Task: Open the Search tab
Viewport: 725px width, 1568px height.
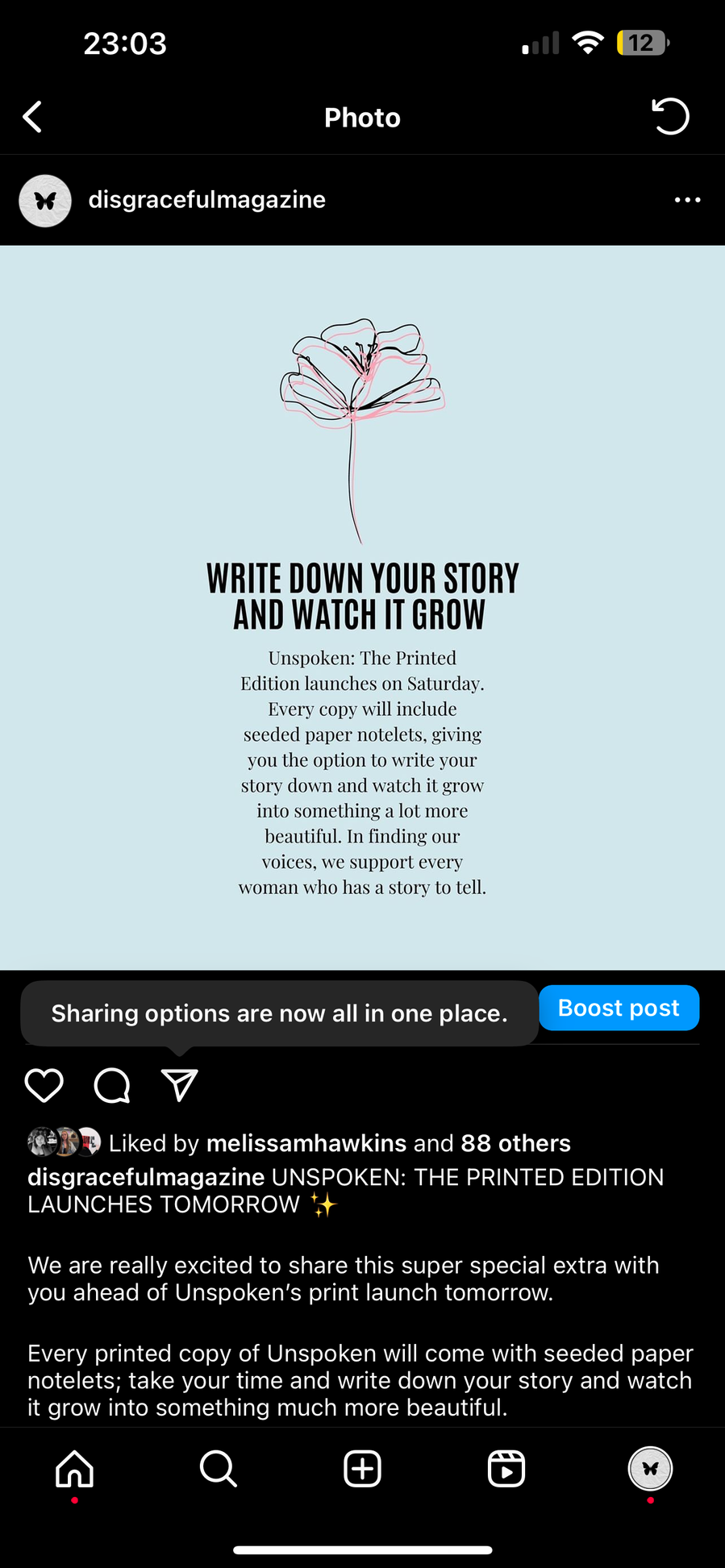Action: tap(218, 1469)
